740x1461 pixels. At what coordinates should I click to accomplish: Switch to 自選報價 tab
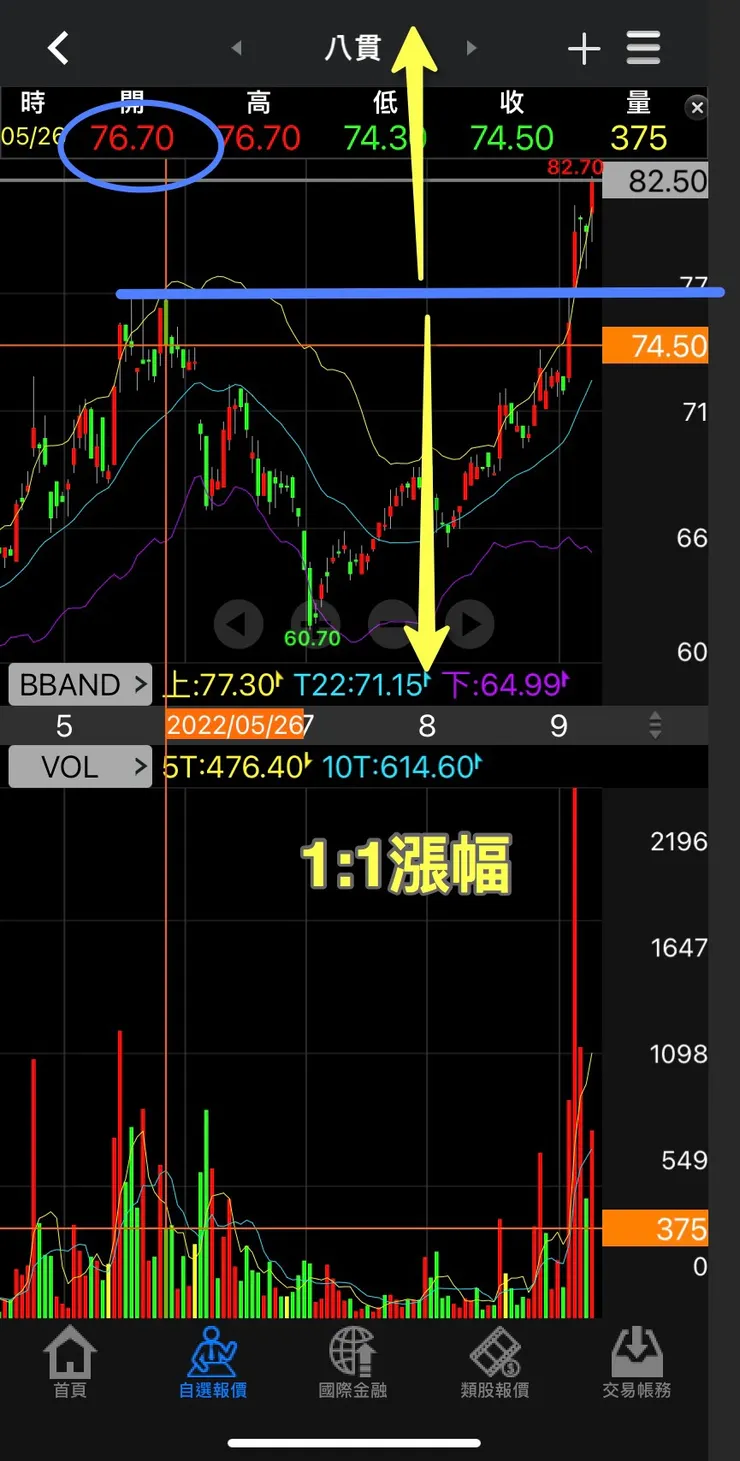point(213,1362)
